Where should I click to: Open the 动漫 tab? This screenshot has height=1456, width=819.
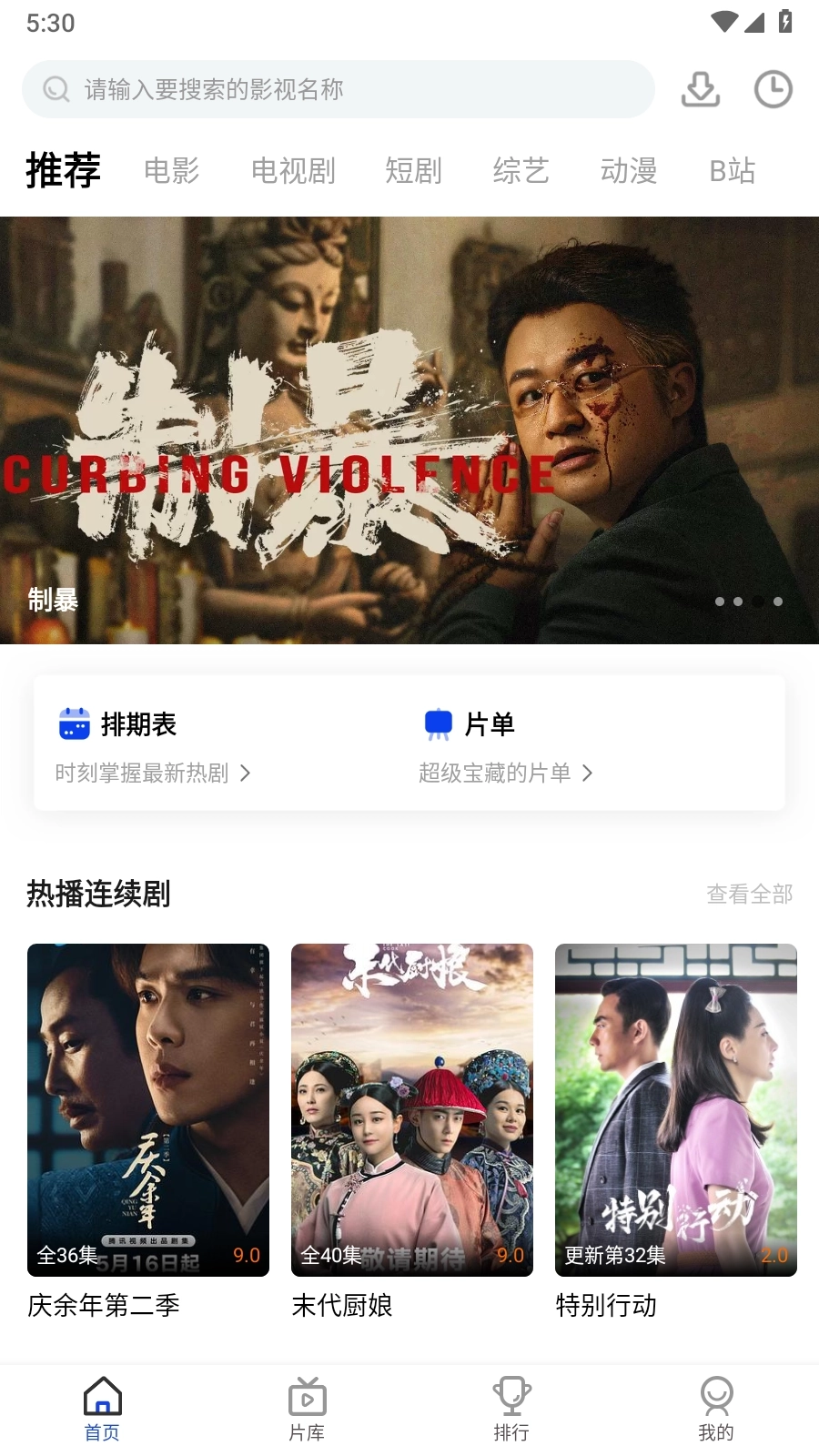tap(628, 170)
